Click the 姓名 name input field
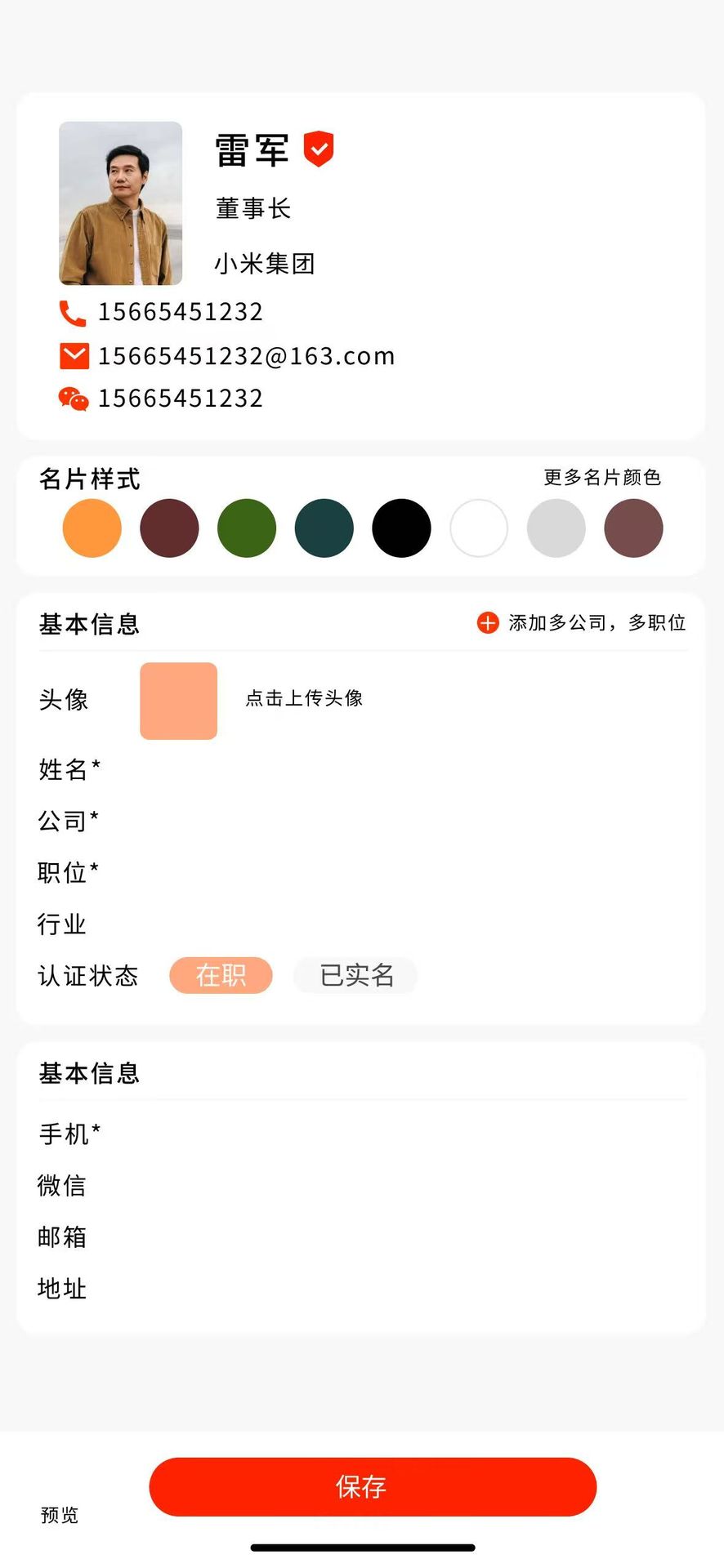The height and width of the screenshot is (1568, 724). [327, 769]
